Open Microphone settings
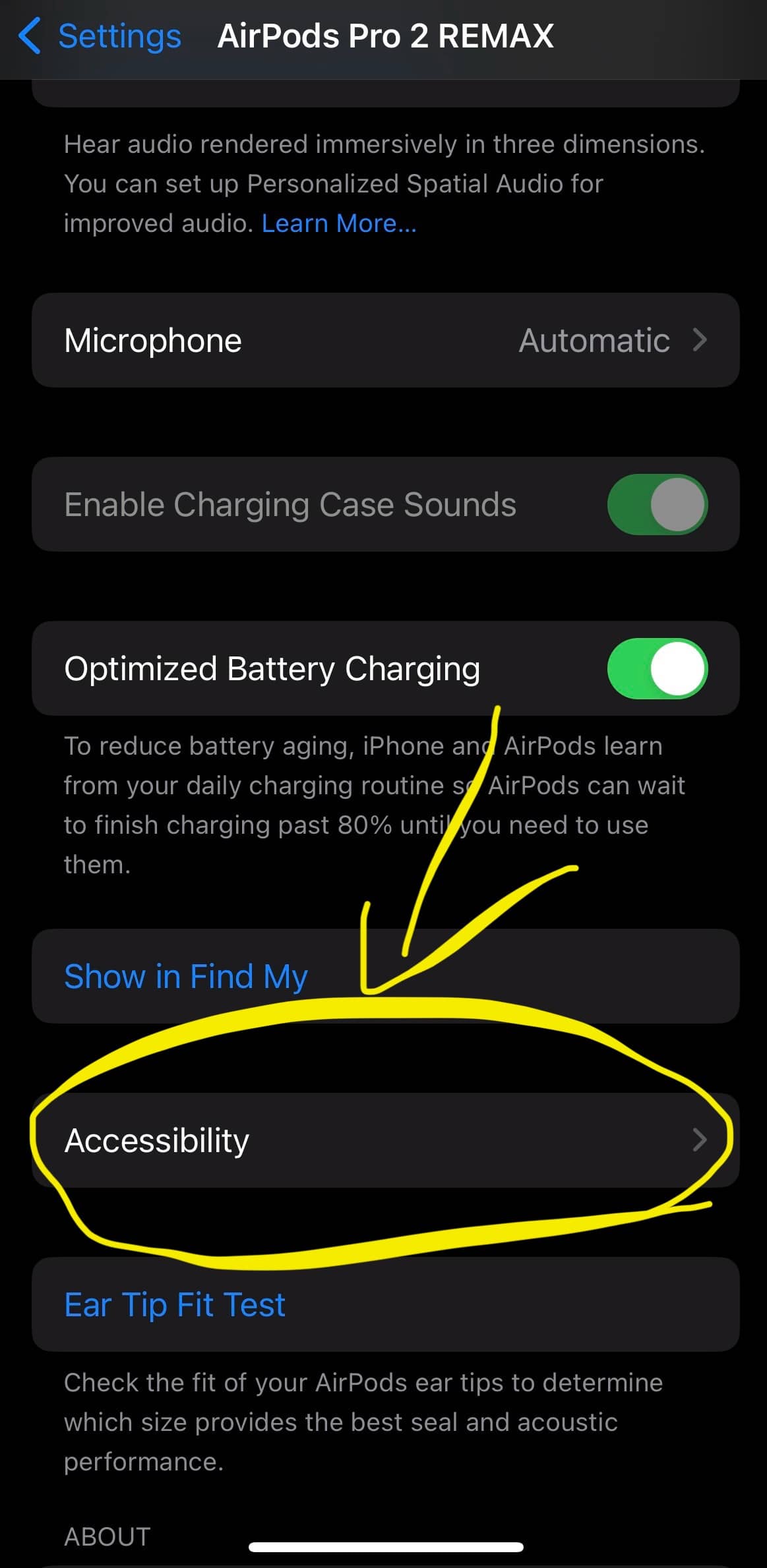The height and width of the screenshot is (1568, 767). coord(385,340)
